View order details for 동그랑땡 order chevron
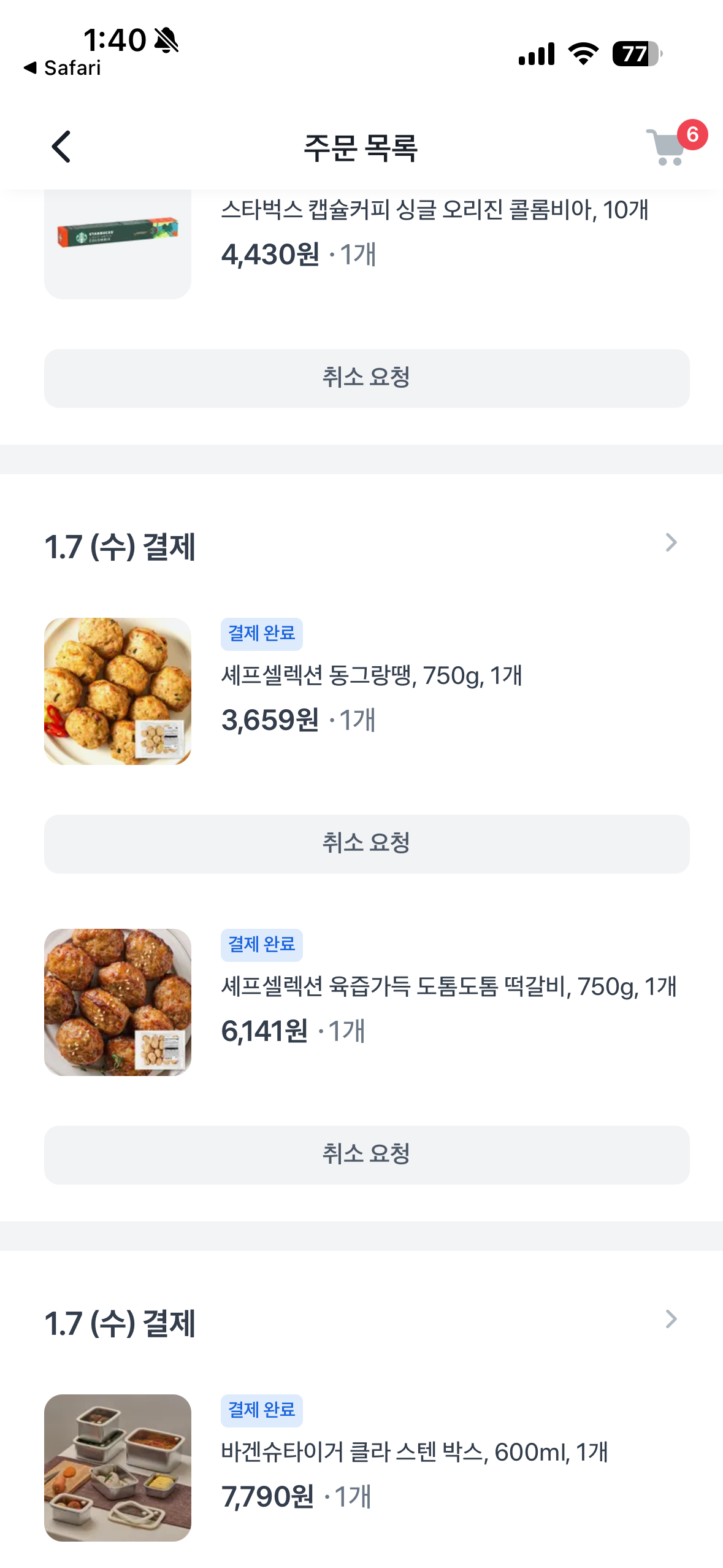 point(671,543)
